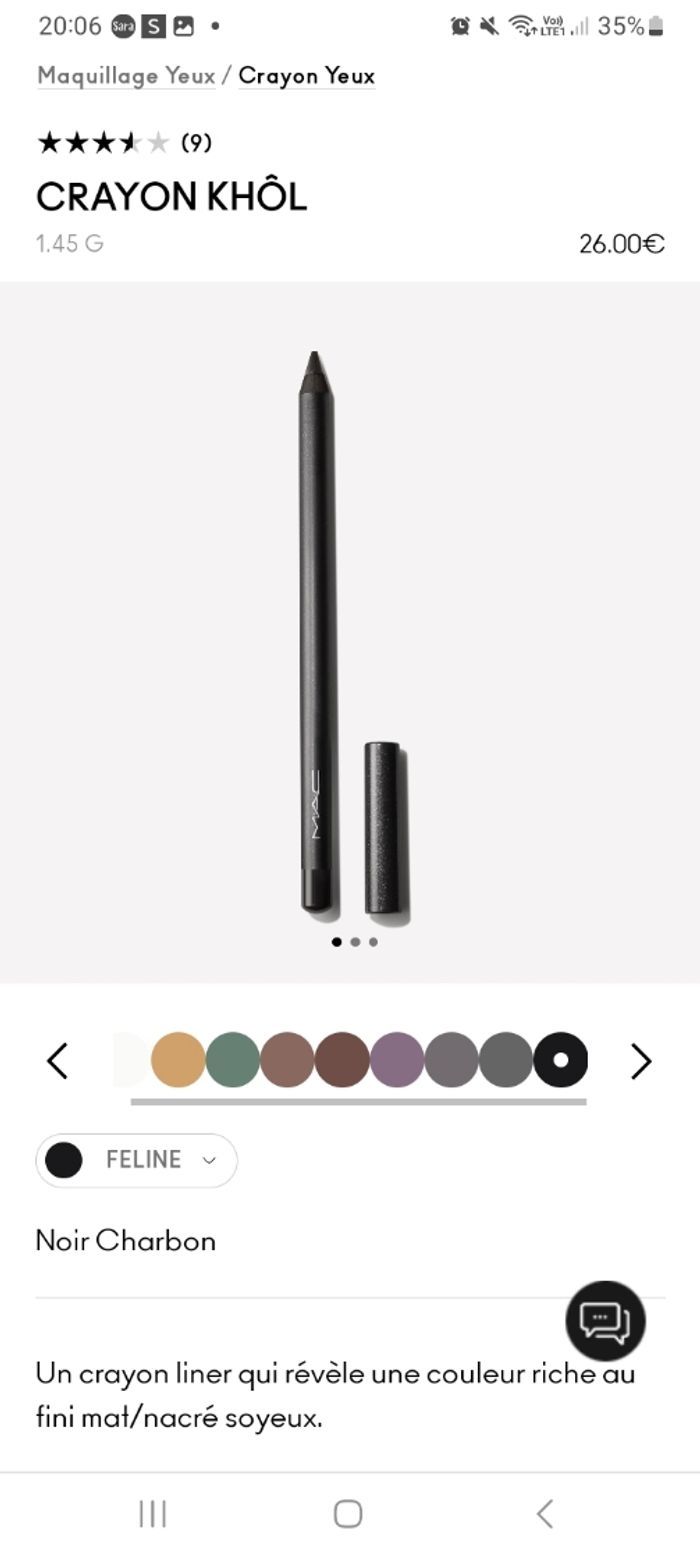Open the Maquillage Yeux breadcrumb link
This screenshot has width=700, height=1559.
point(126,76)
